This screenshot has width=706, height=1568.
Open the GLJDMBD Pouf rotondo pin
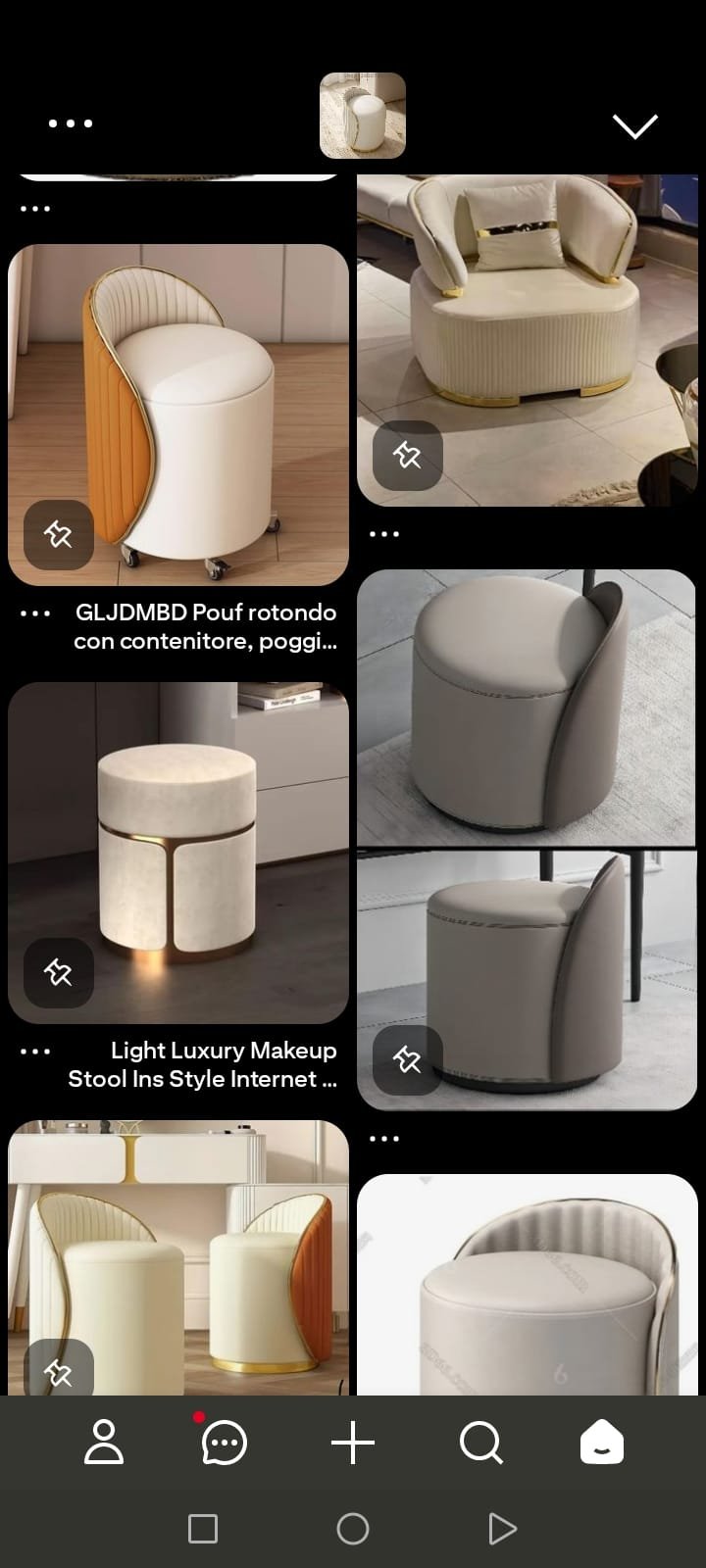(x=178, y=392)
